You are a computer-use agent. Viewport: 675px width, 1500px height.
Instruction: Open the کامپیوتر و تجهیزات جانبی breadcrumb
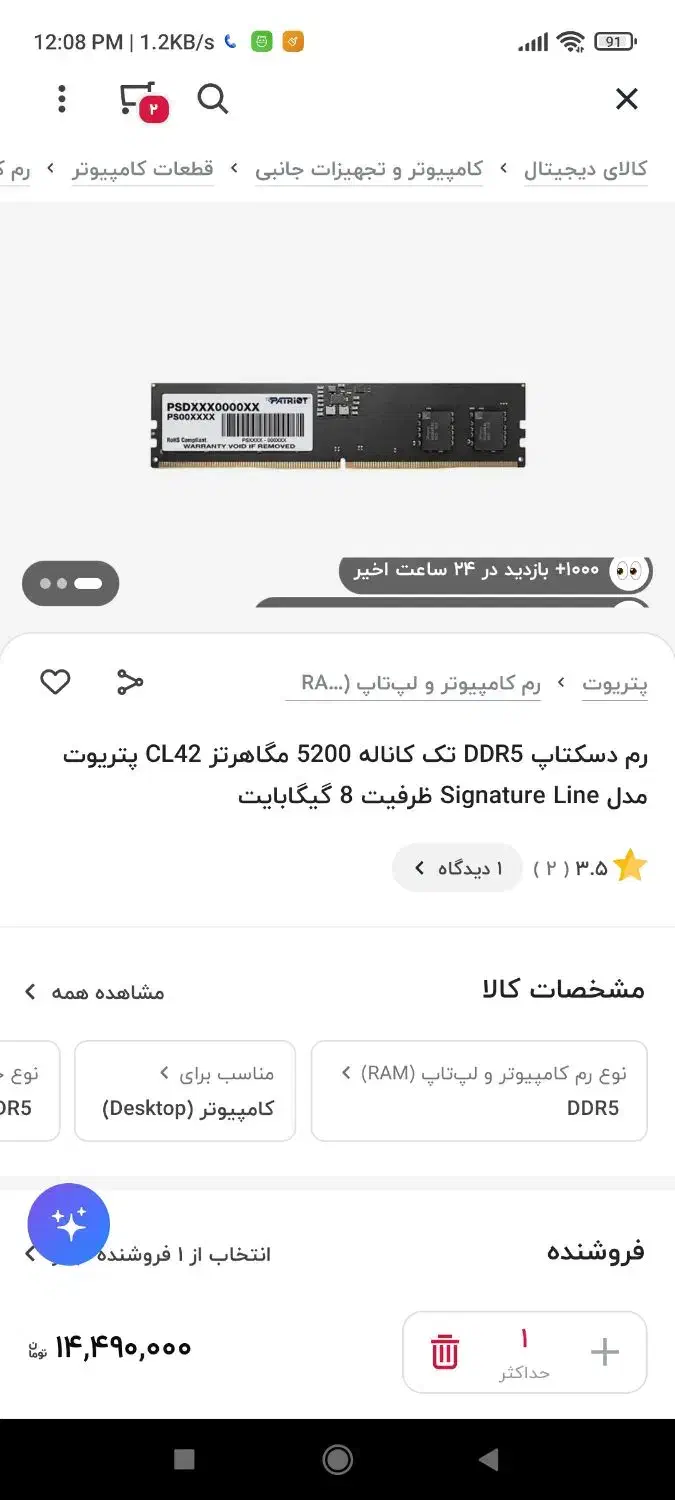point(369,169)
